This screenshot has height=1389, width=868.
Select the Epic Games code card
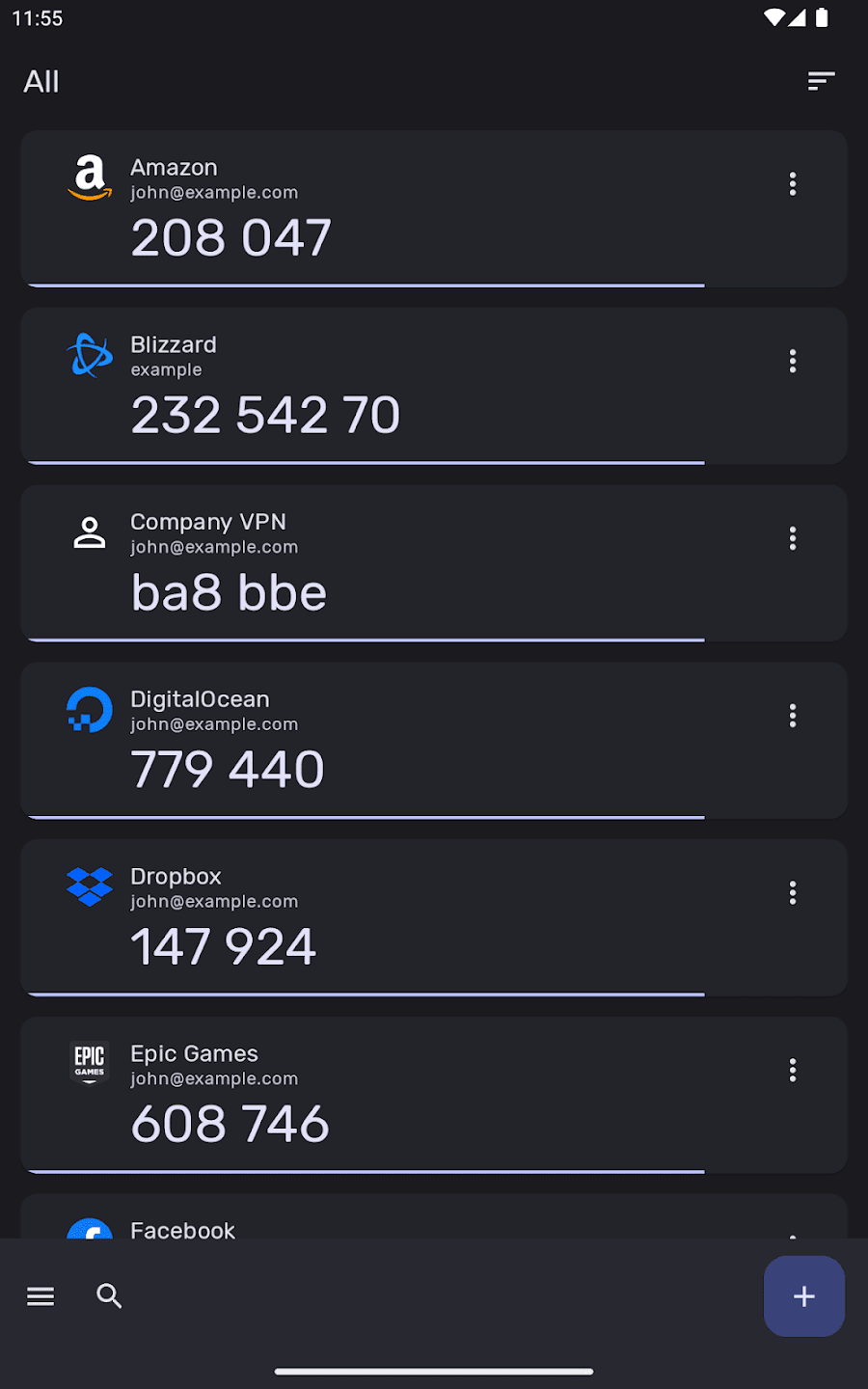pyautogui.click(x=434, y=1095)
